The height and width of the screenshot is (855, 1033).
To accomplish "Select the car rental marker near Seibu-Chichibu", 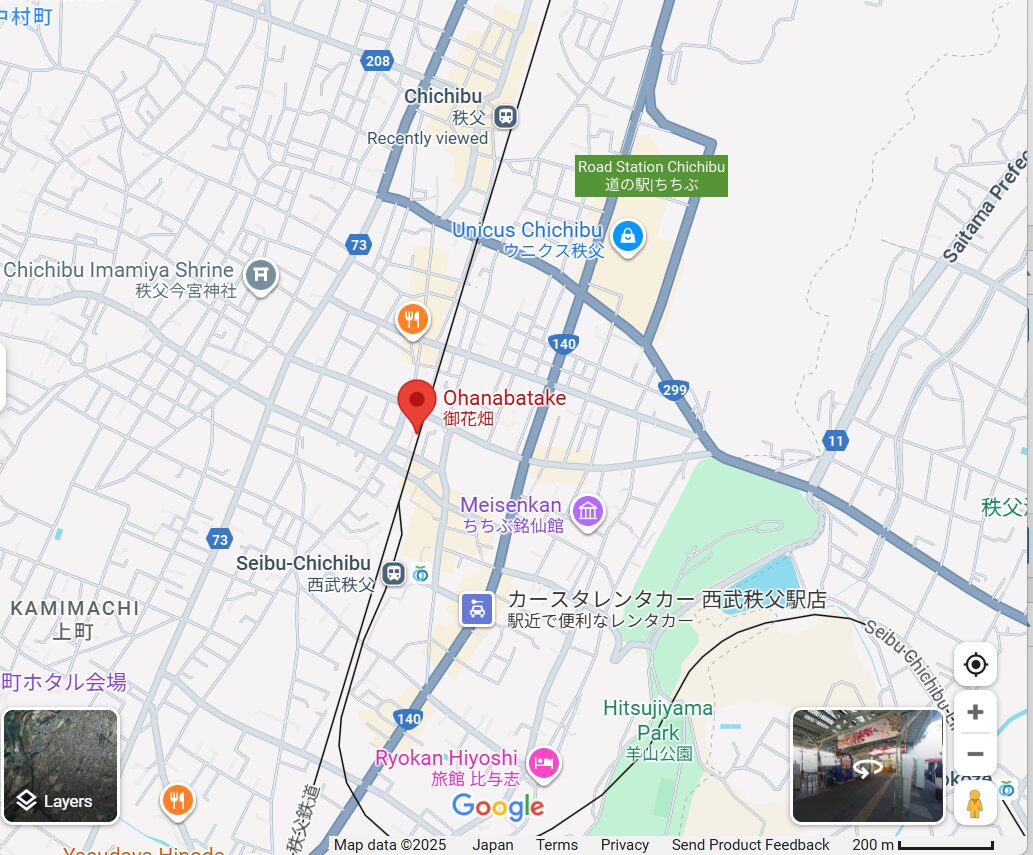I will (x=477, y=608).
